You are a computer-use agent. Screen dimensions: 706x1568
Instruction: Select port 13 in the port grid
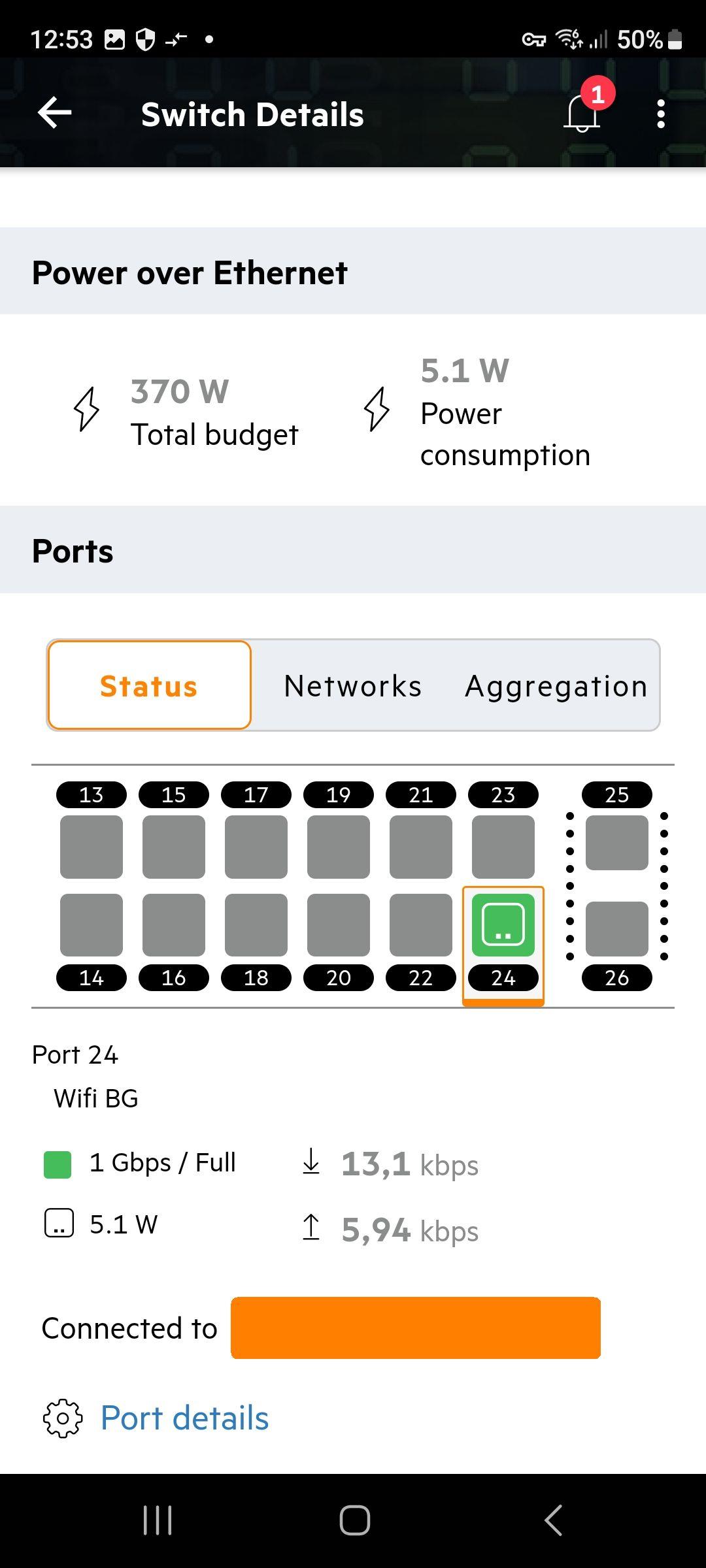(x=90, y=845)
